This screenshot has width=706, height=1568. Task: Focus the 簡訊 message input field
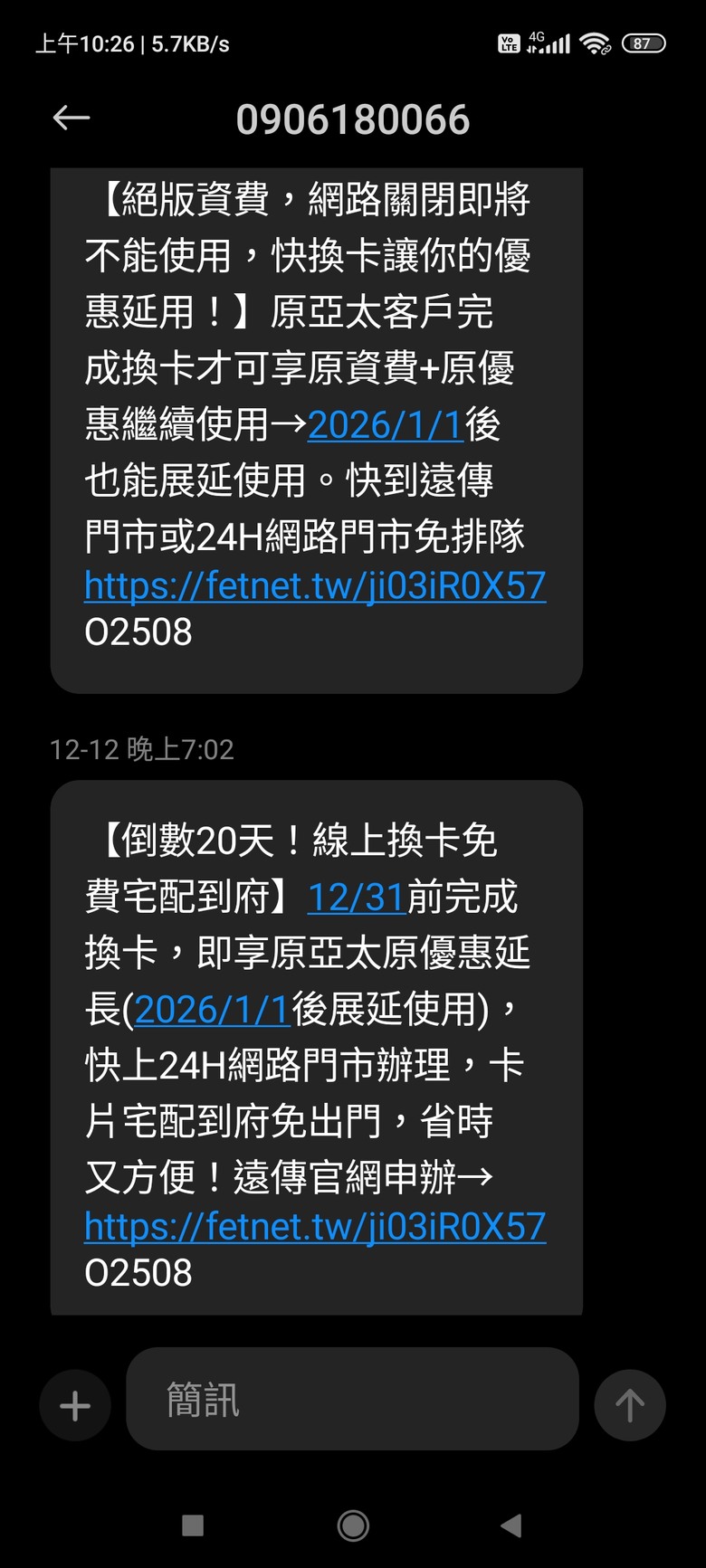(351, 1399)
